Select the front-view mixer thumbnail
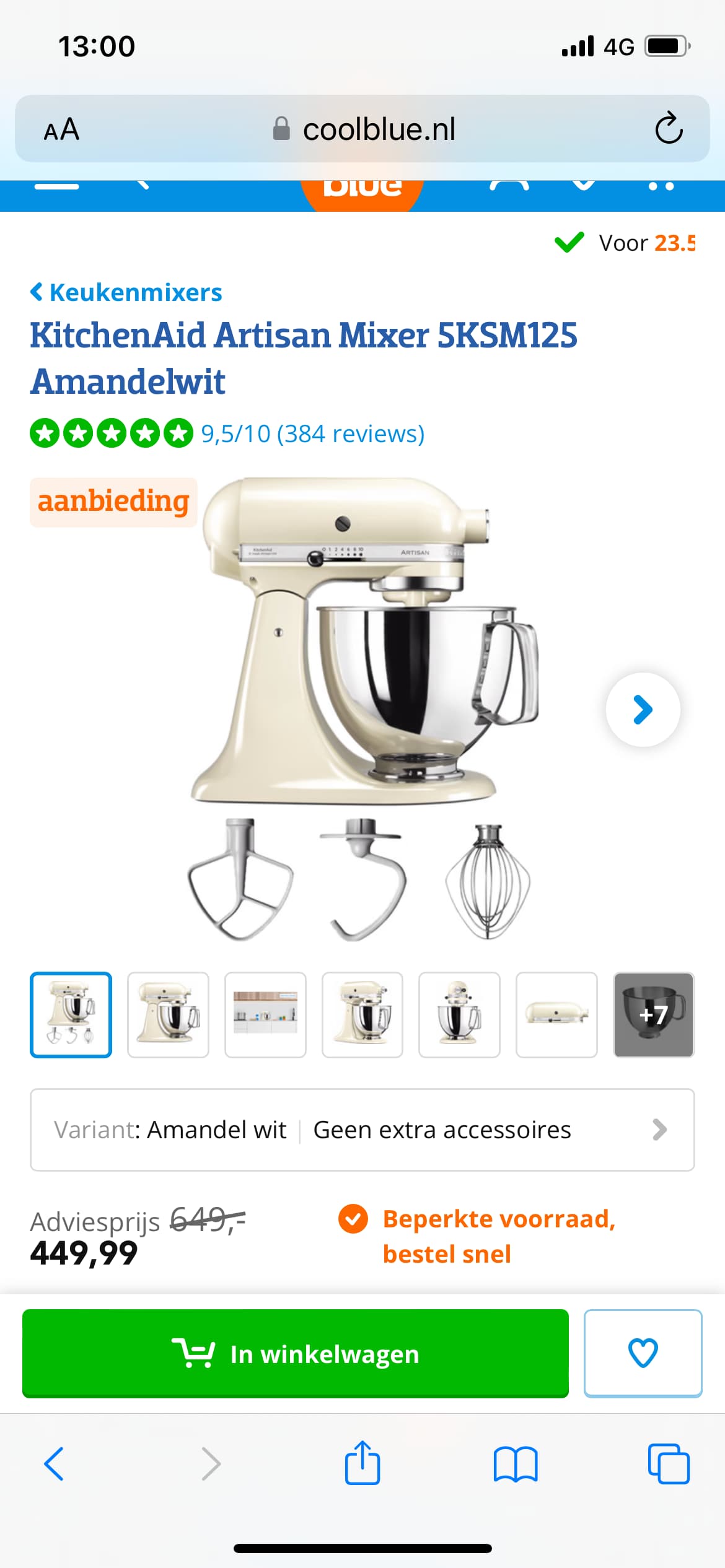The width and height of the screenshot is (725, 1568). [x=459, y=1015]
